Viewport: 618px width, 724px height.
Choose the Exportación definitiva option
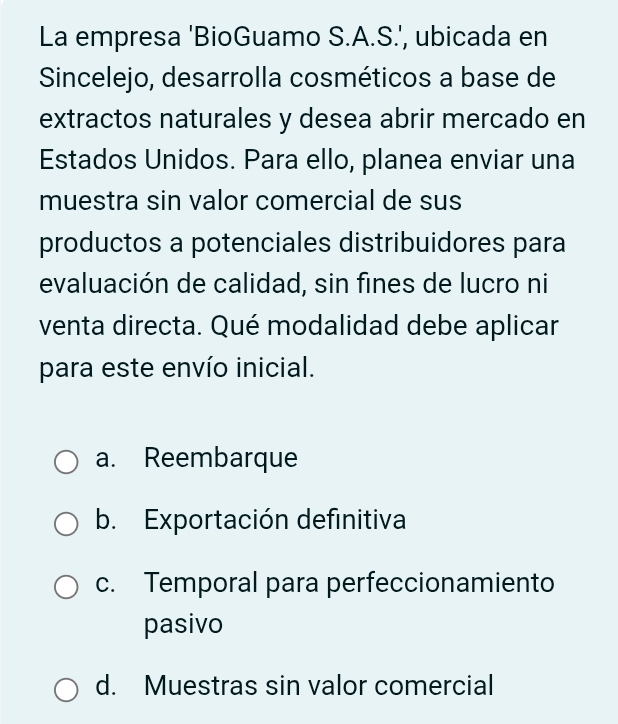66,523
